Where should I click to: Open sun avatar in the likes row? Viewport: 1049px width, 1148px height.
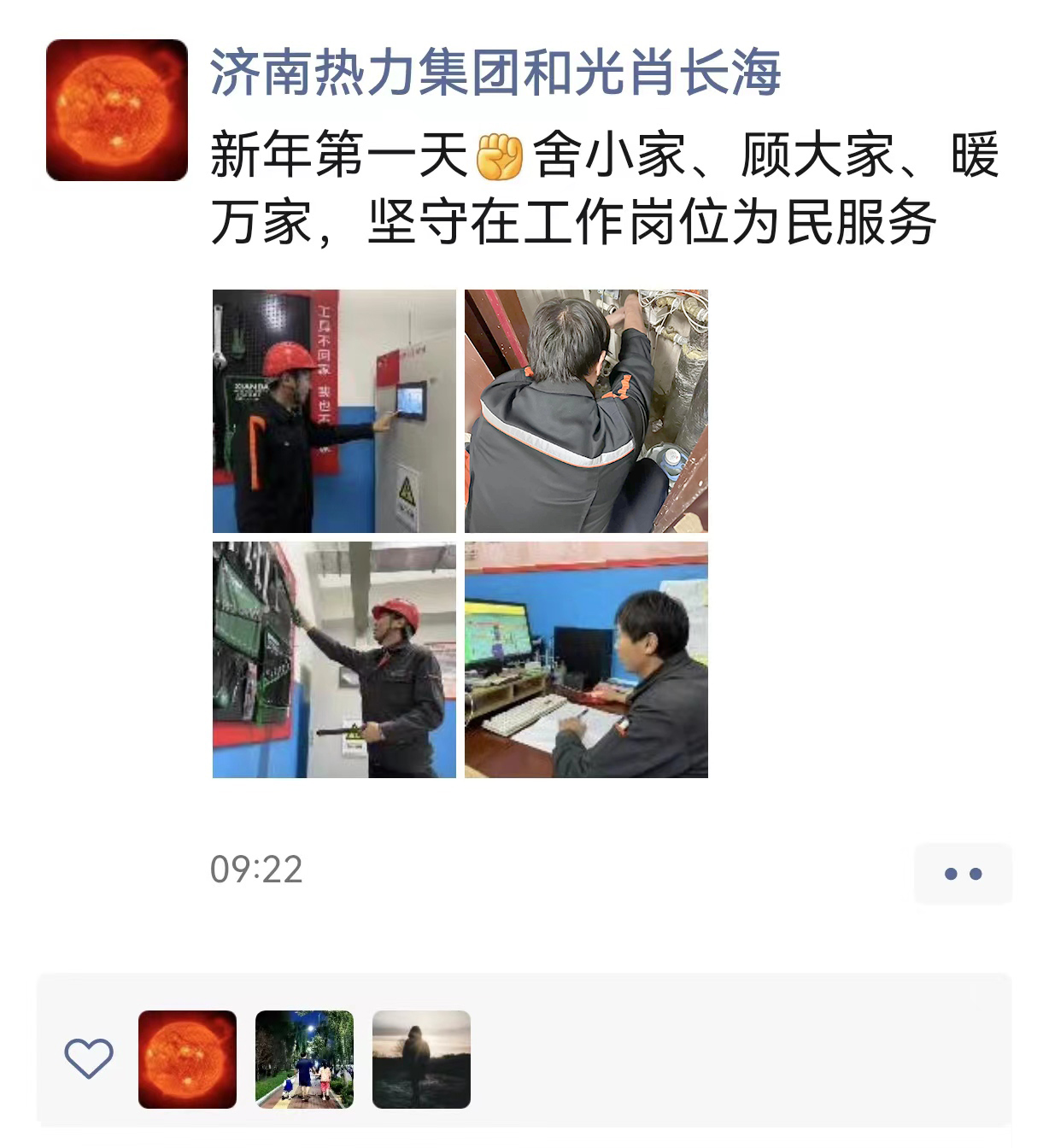tap(187, 1059)
